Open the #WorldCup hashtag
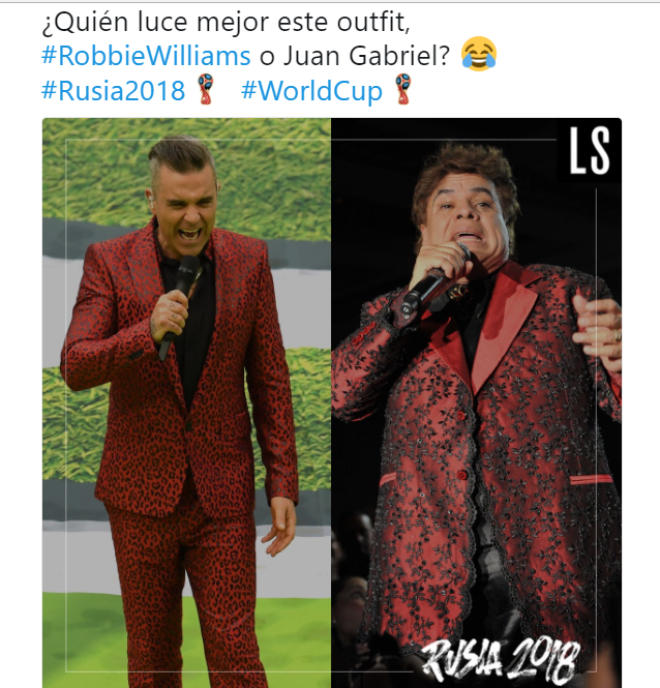Viewport: 660px width, 688px height. point(311,91)
